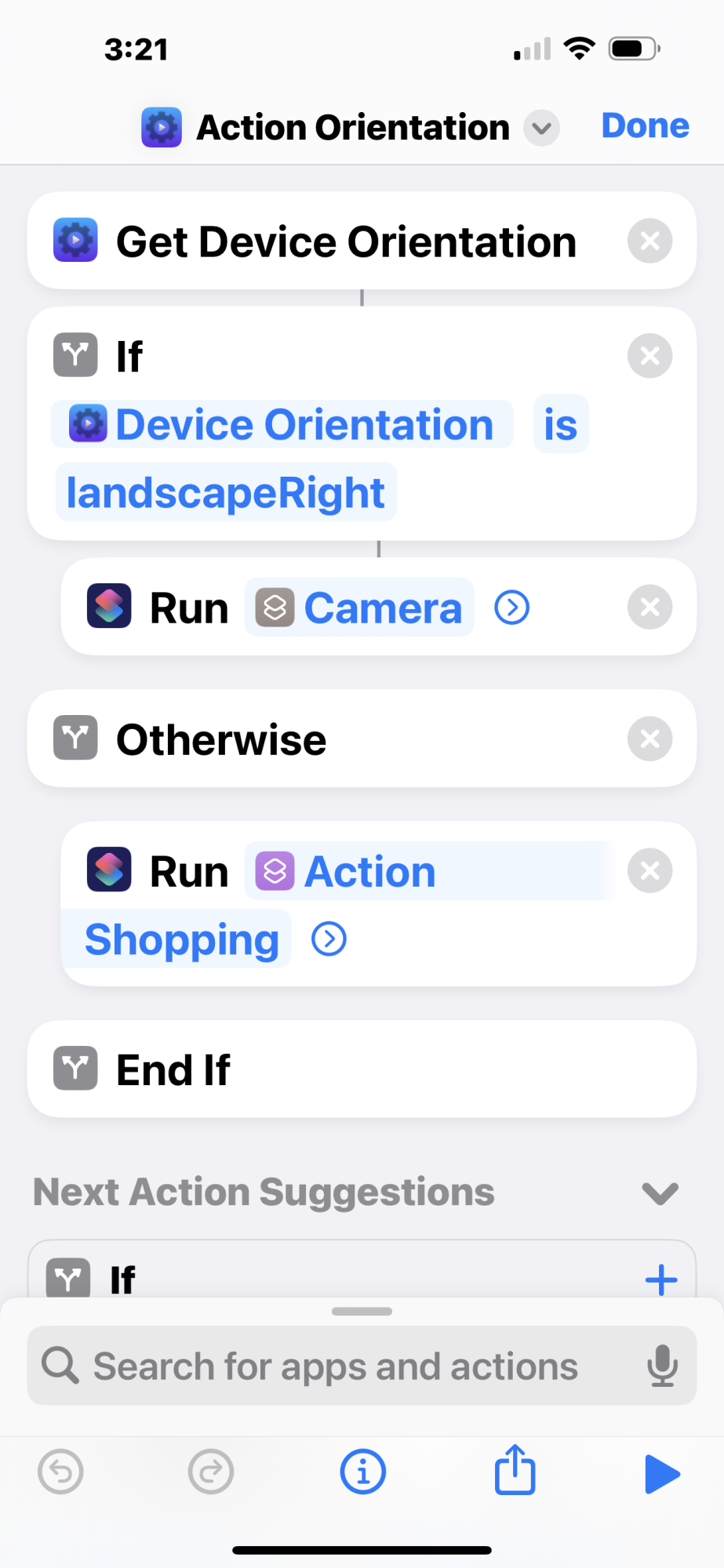
Task: Remove the Run Camera action
Action: pyautogui.click(x=649, y=607)
